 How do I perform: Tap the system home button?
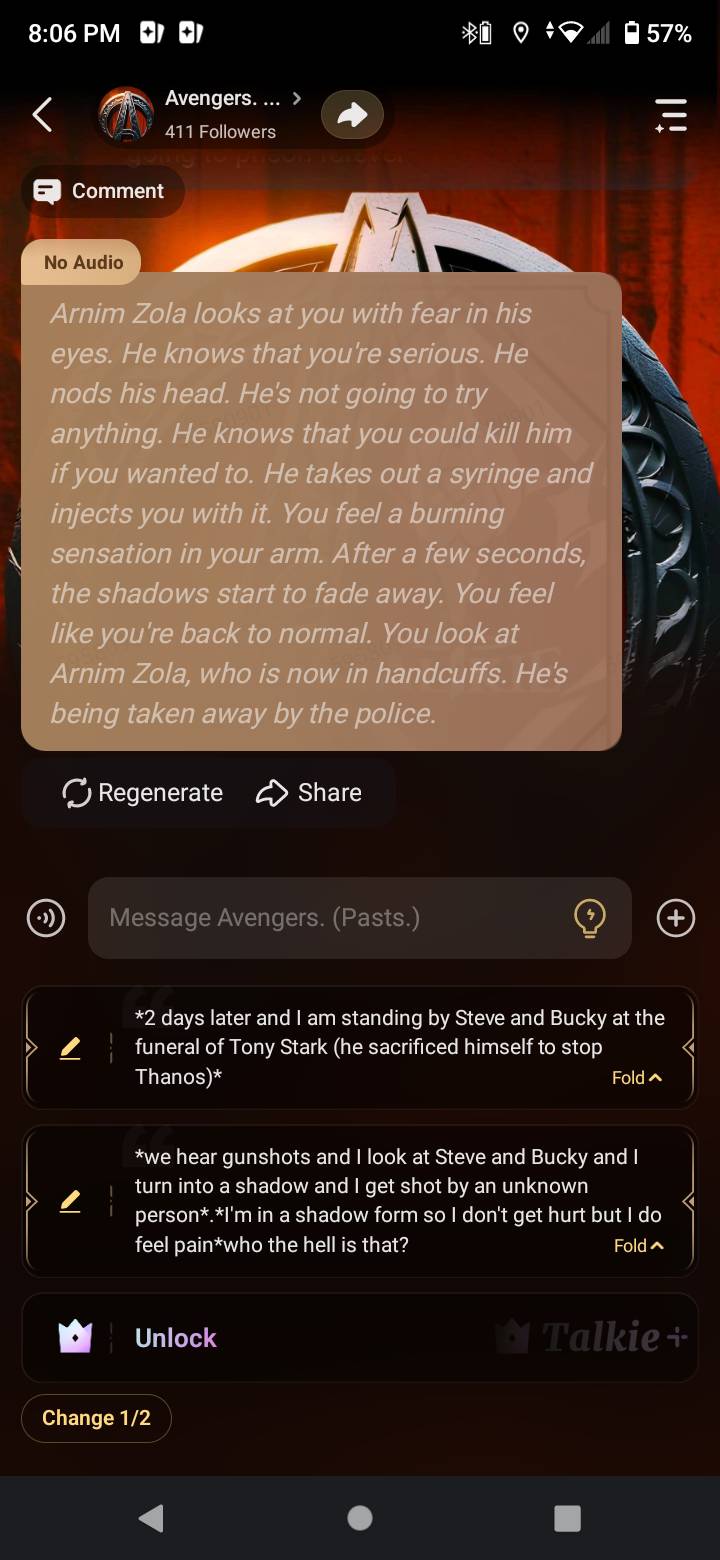point(360,1518)
